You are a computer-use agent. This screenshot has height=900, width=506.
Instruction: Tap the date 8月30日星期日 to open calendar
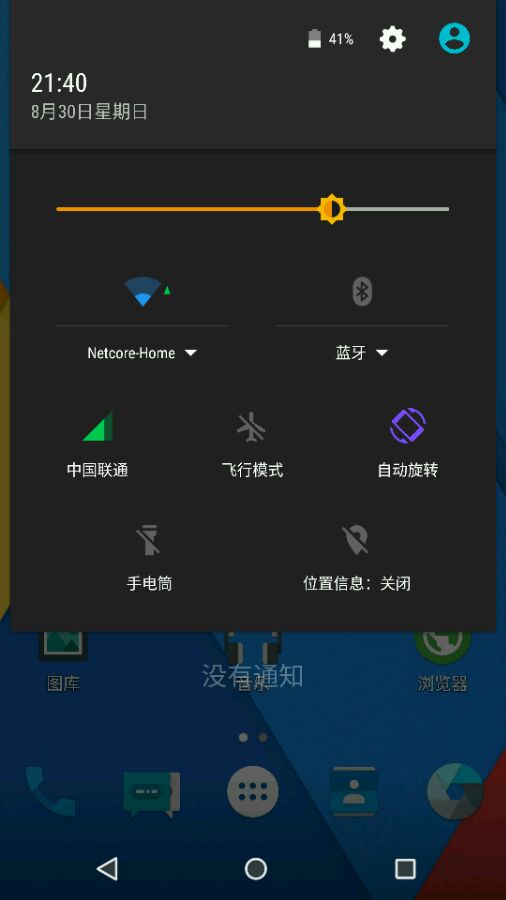tap(89, 112)
